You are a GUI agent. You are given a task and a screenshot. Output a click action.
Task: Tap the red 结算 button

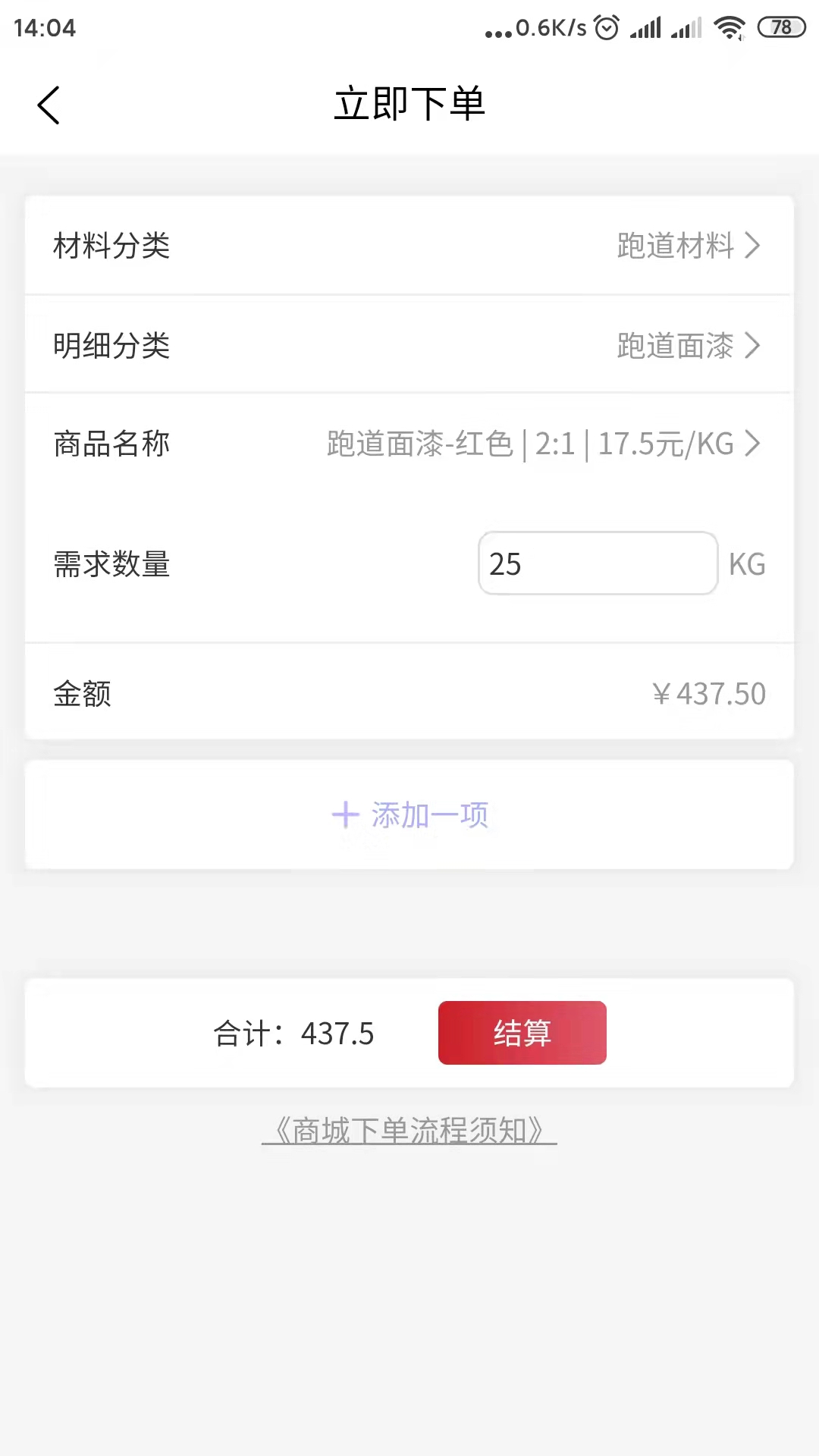[522, 1033]
